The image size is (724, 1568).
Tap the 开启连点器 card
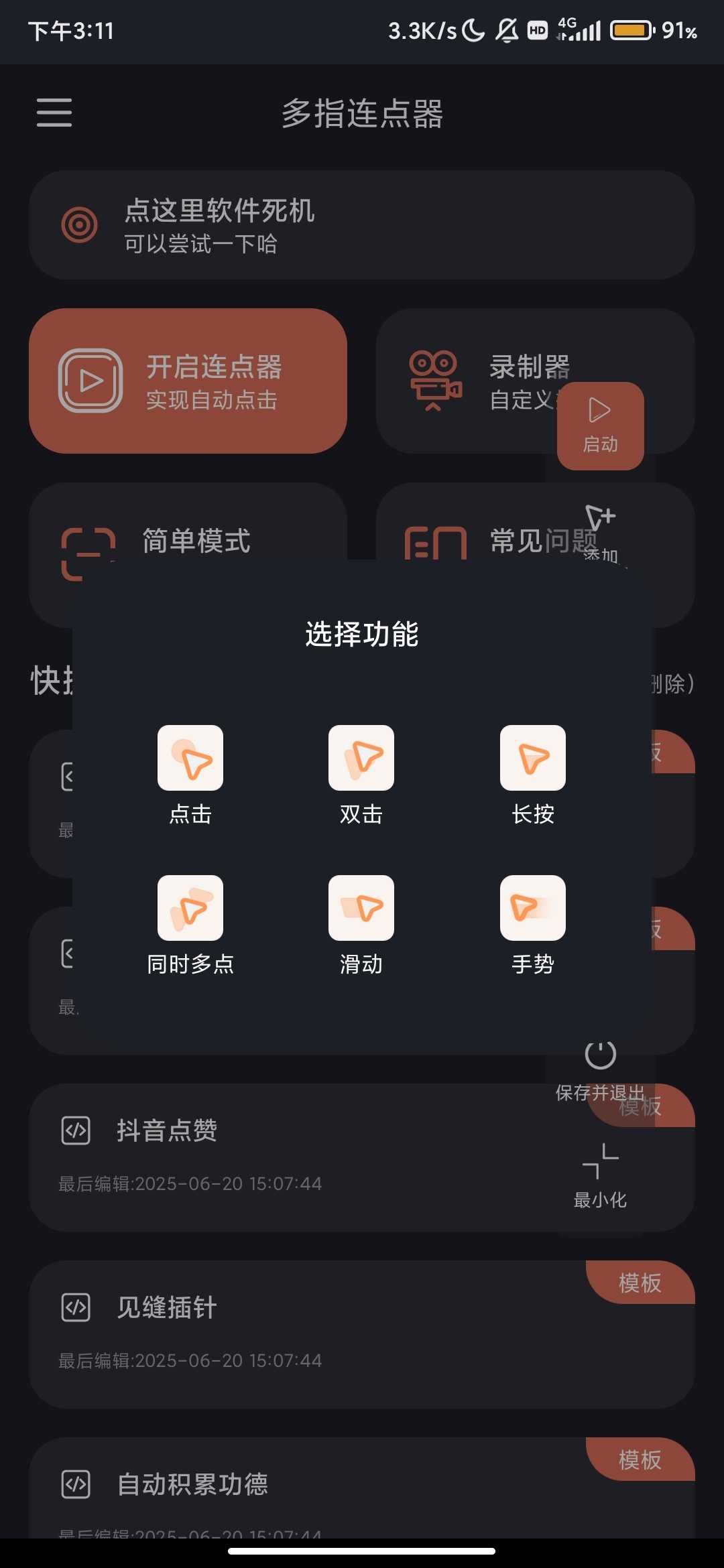coord(188,381)
